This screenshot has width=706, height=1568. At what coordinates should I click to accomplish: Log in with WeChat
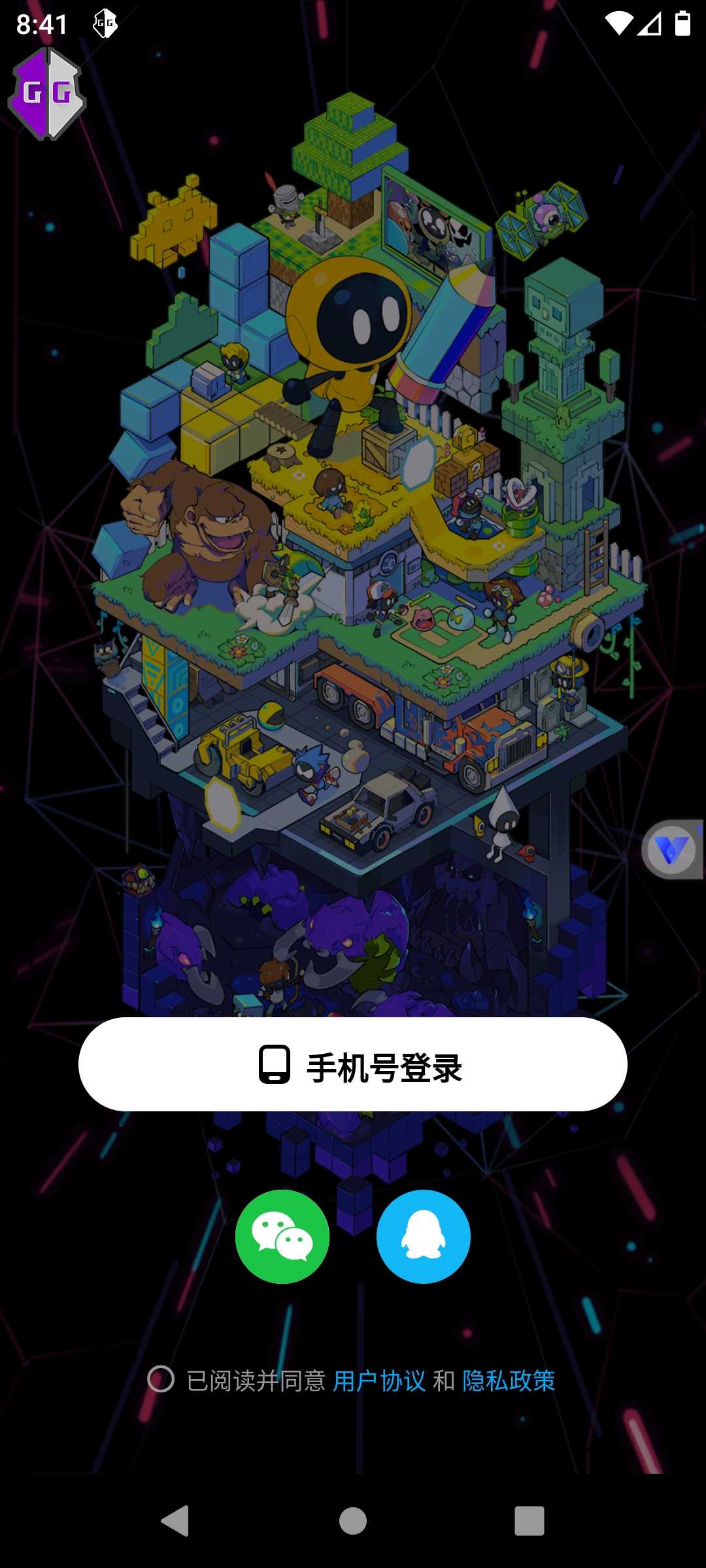click(282, 1236)
